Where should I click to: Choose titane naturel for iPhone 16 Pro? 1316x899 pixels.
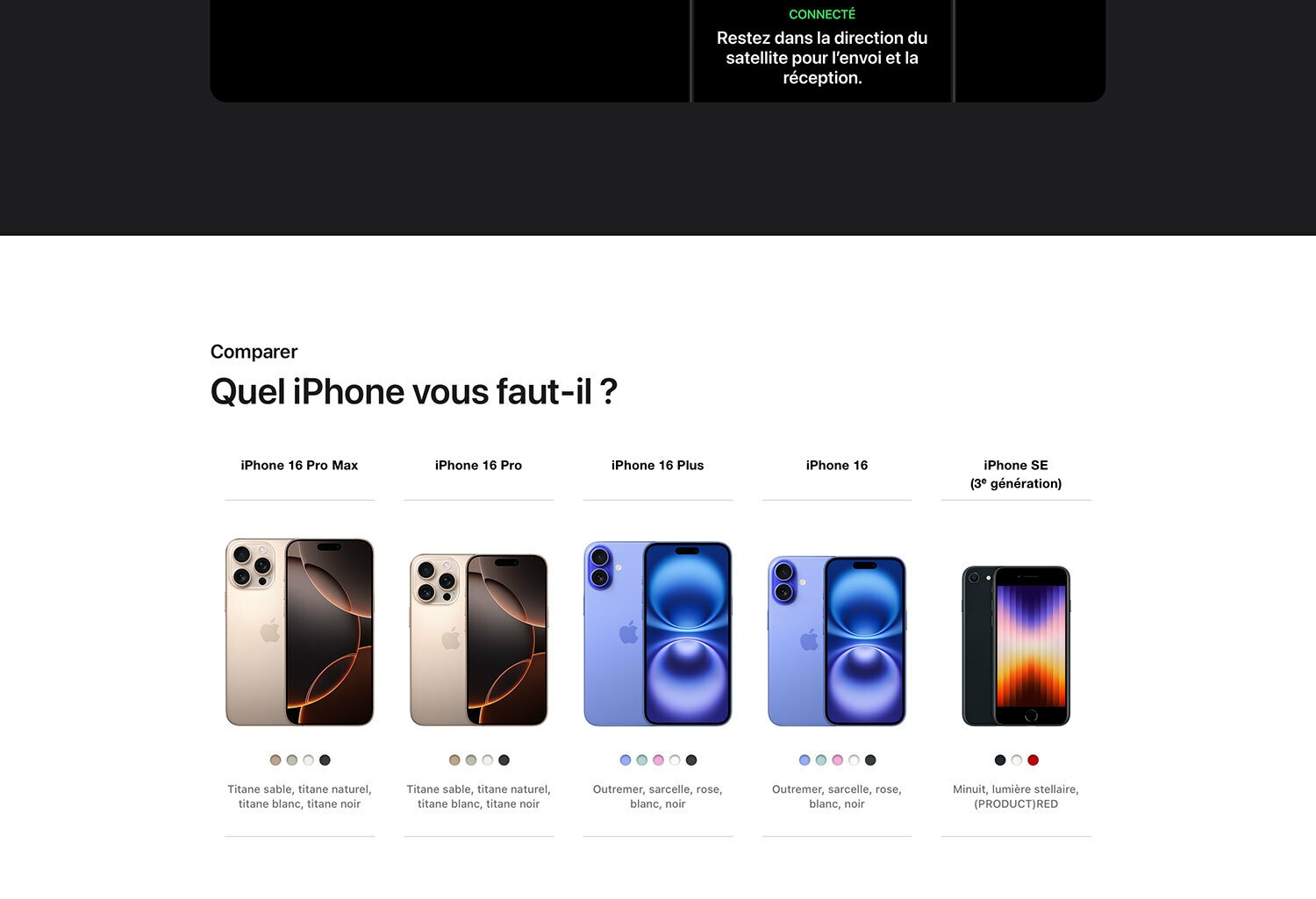pos(471,760)
